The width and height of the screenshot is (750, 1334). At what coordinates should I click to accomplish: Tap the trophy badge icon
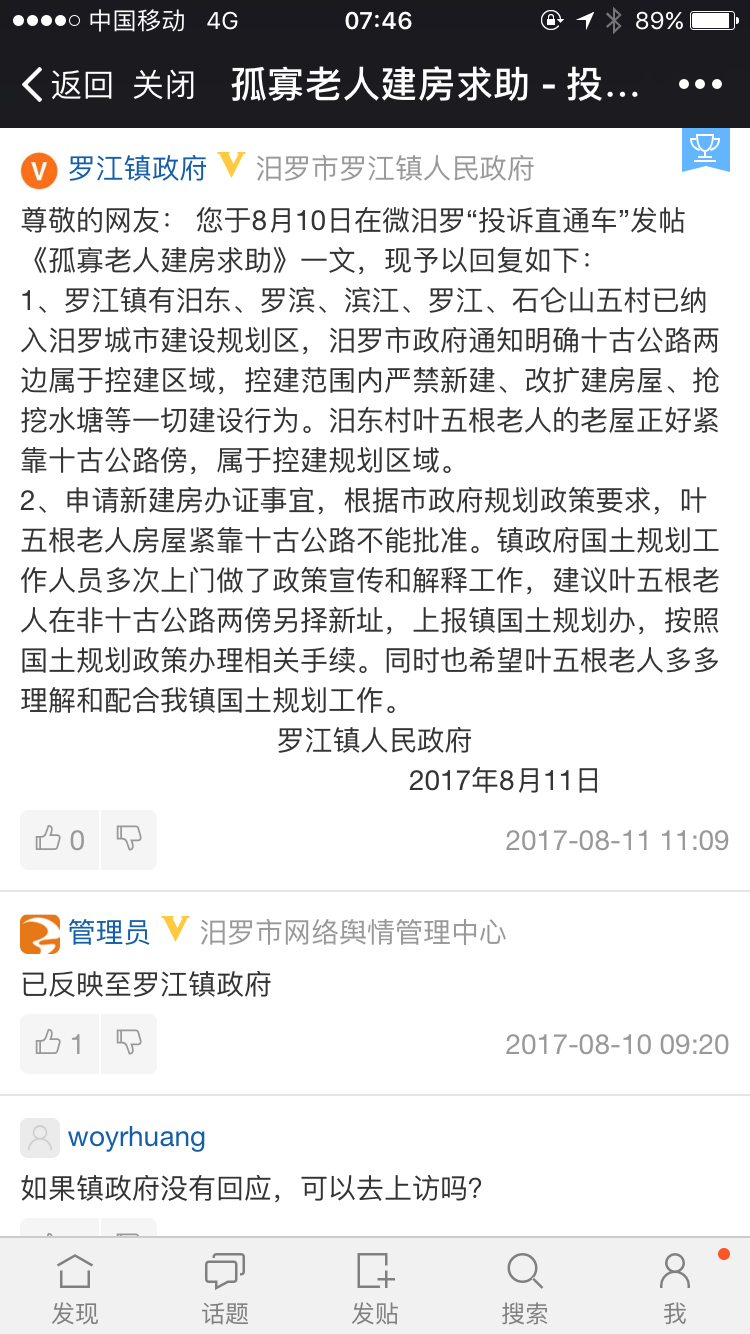(x=705, y=149)
